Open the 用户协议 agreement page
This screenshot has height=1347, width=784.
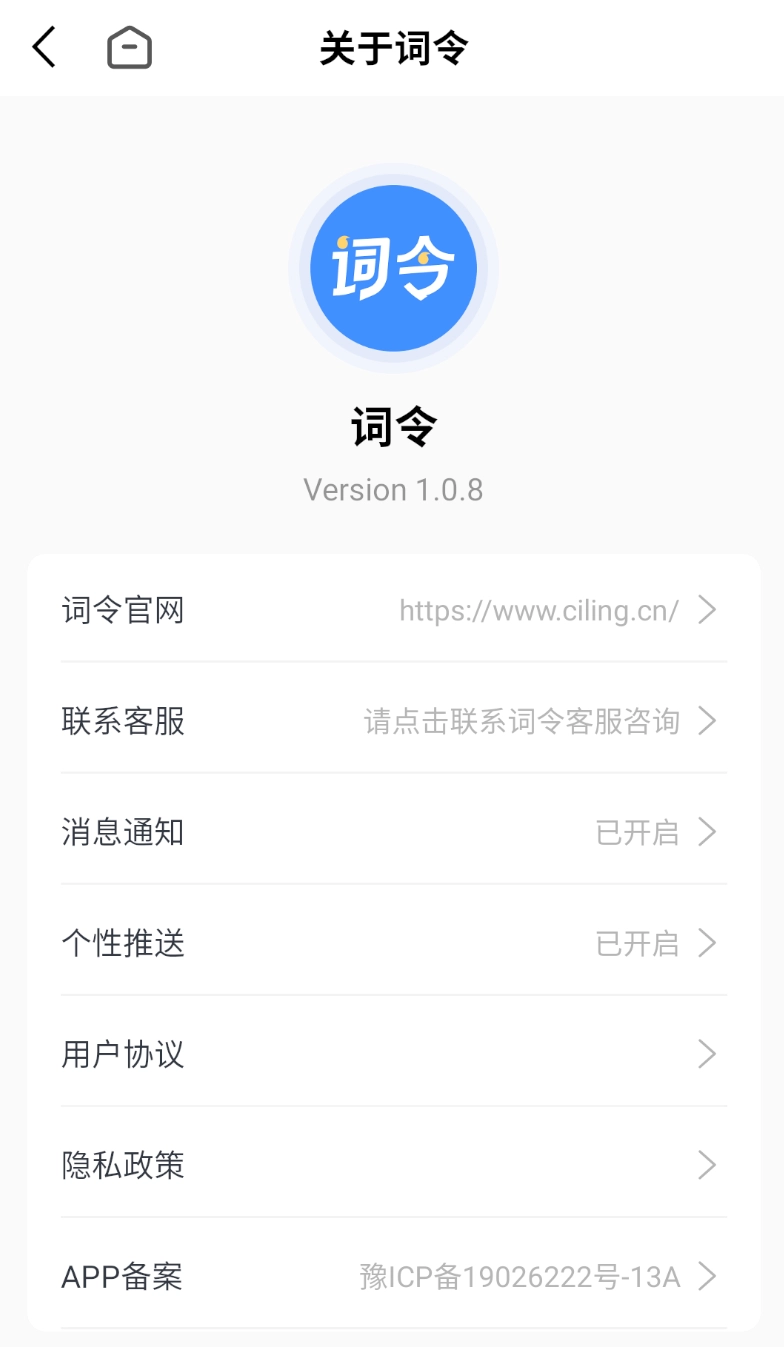122,1054
